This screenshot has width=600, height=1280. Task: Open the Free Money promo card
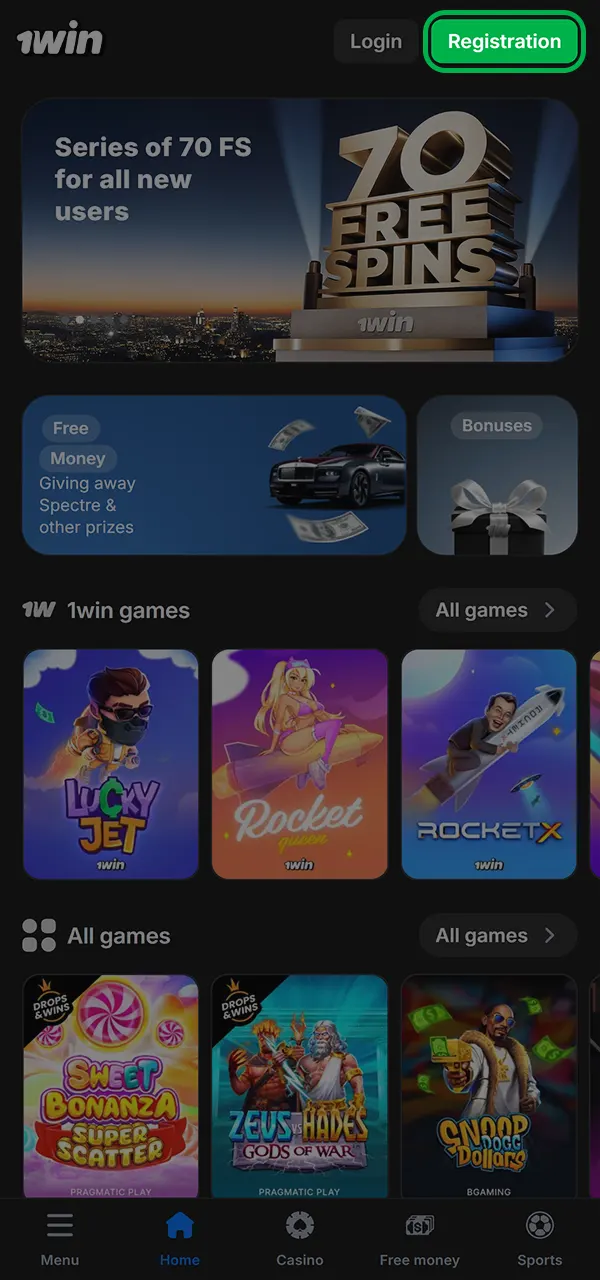coord(214,475)
